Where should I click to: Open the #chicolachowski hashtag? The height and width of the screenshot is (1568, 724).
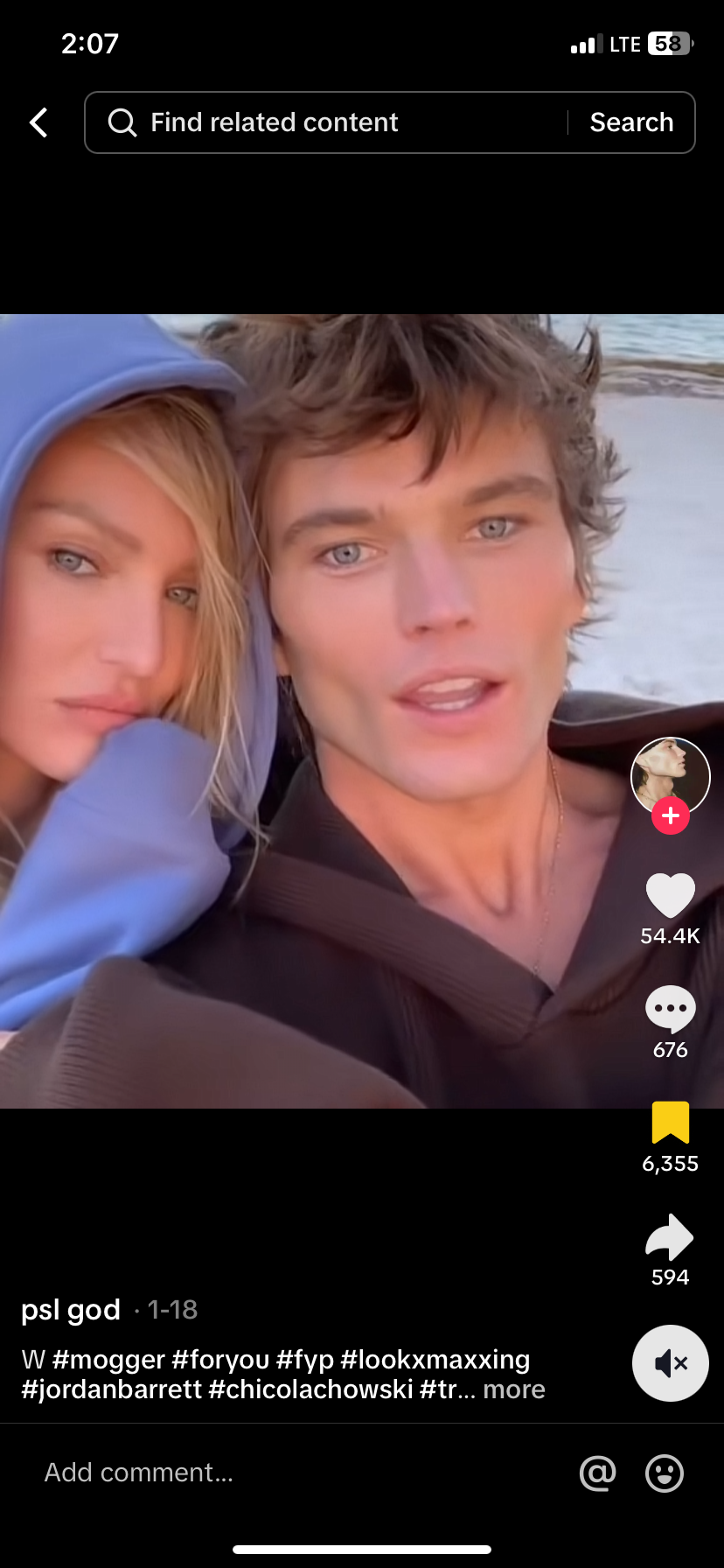(310, 1389)
